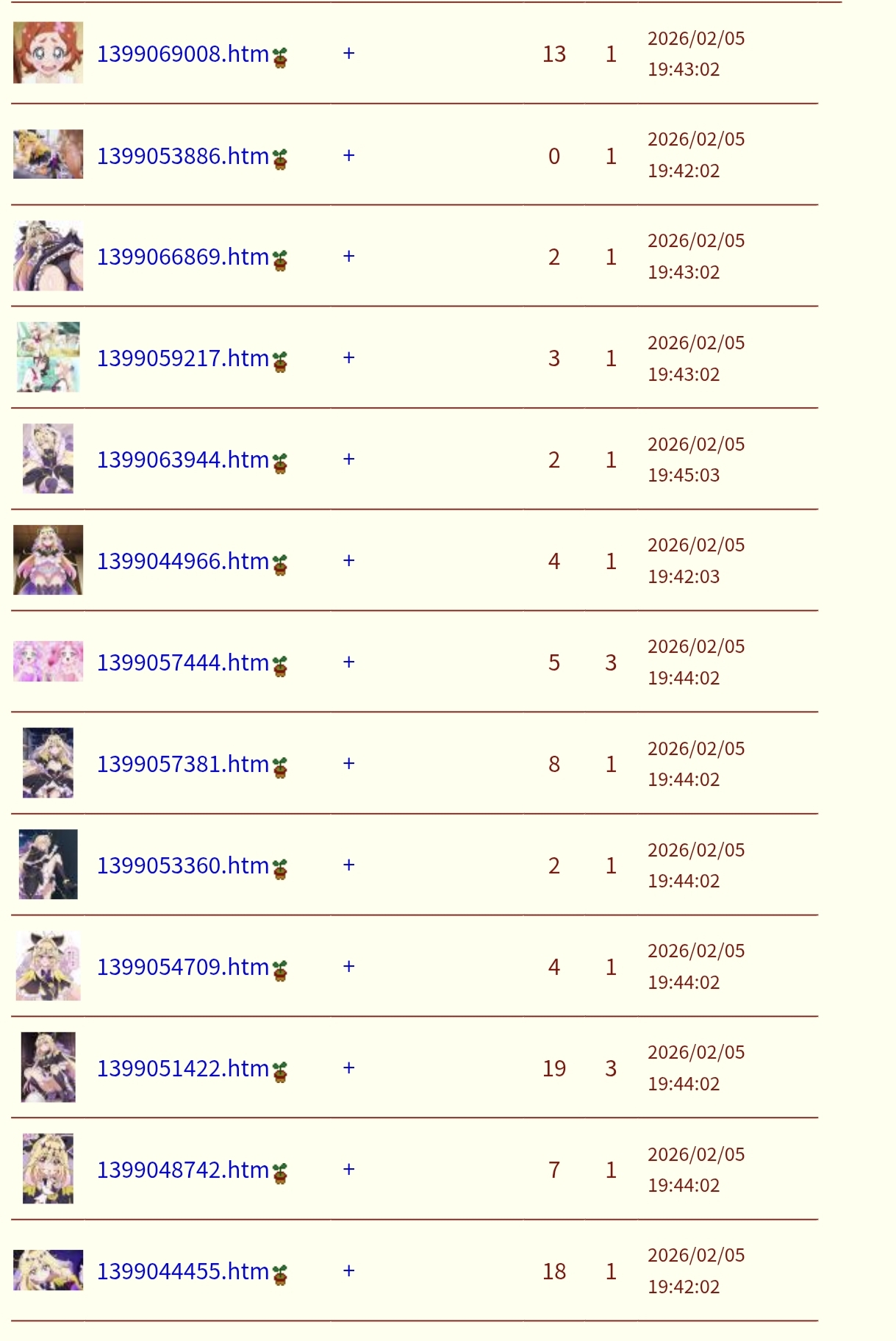View the thumbnail image for 1399044966.htm
896x1341 pixels.
pos(48,559)
